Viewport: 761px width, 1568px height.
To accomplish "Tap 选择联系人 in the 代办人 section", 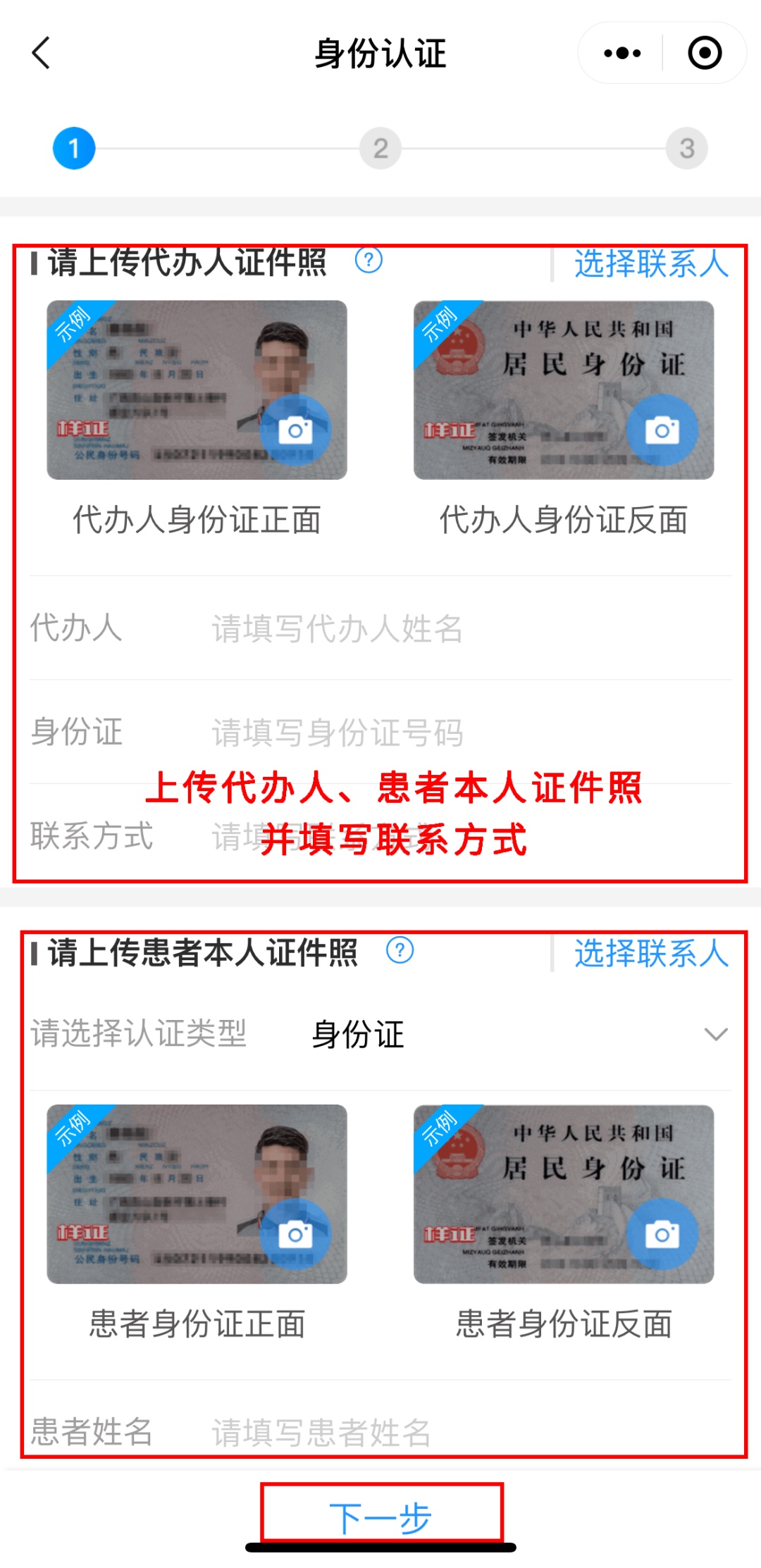I will point(650,264).
